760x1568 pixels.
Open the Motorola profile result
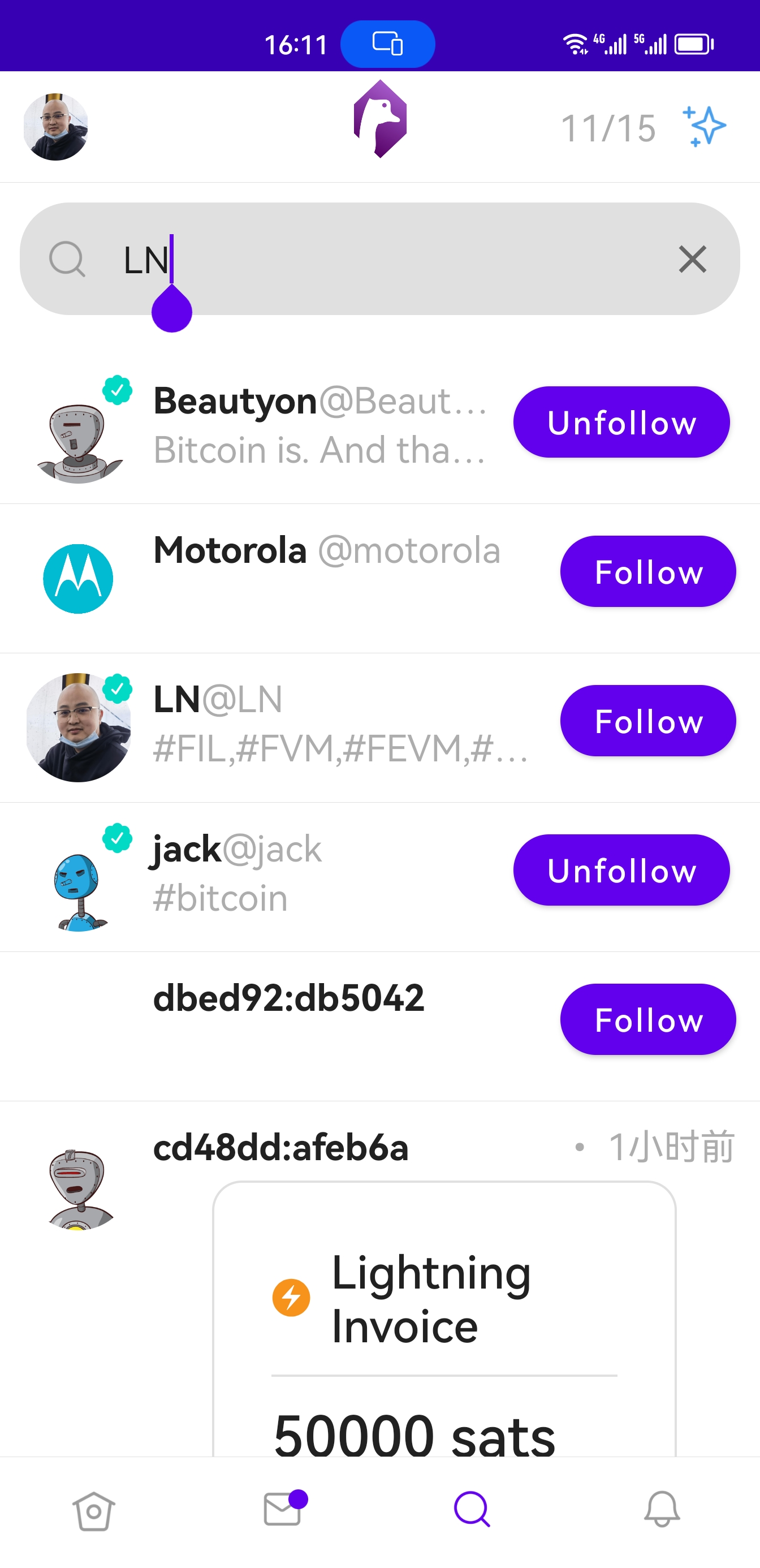(326, 551)
